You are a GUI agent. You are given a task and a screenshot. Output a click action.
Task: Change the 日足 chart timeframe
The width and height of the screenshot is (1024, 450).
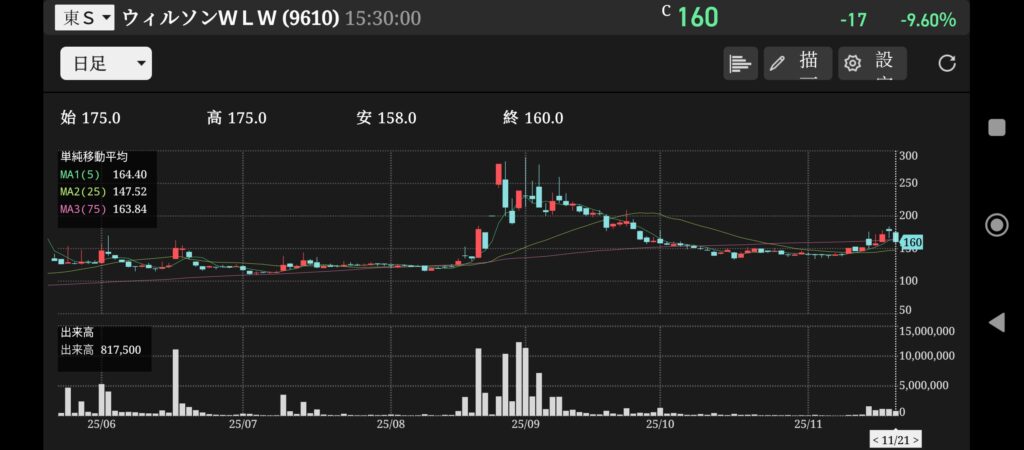[x=105, y=64]
